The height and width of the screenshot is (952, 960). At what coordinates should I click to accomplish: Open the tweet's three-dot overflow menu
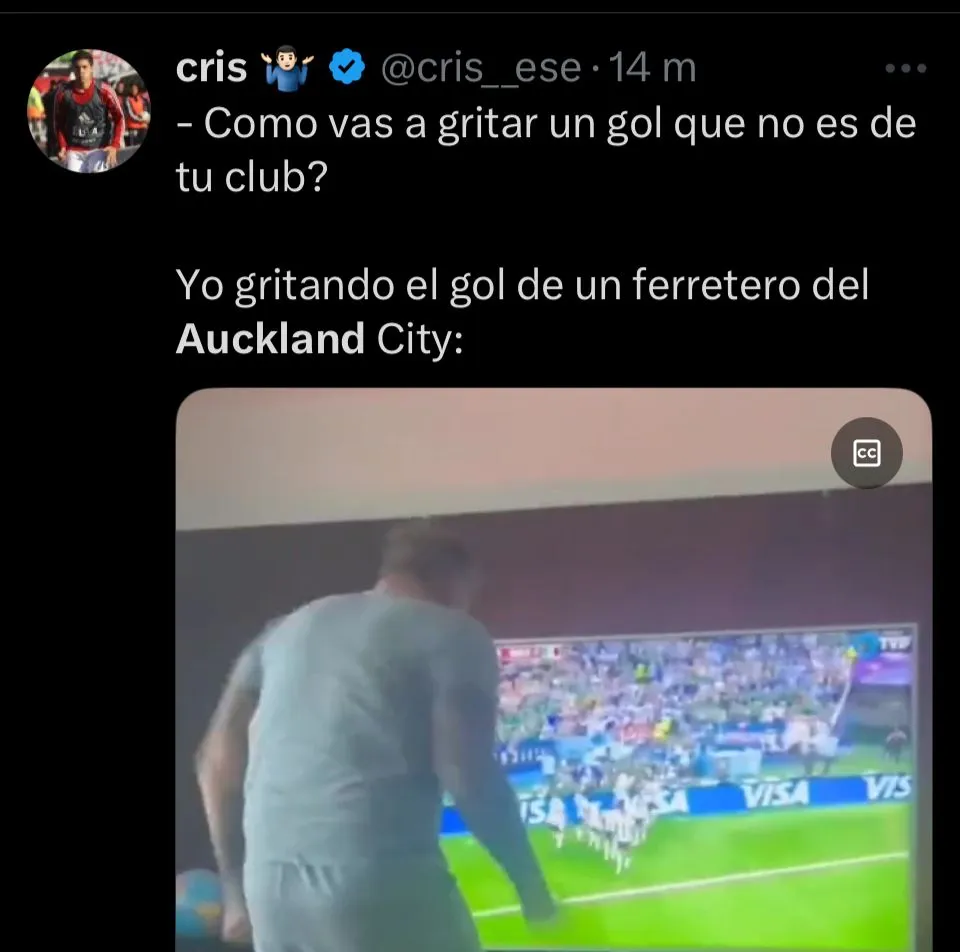coord(906,69)
